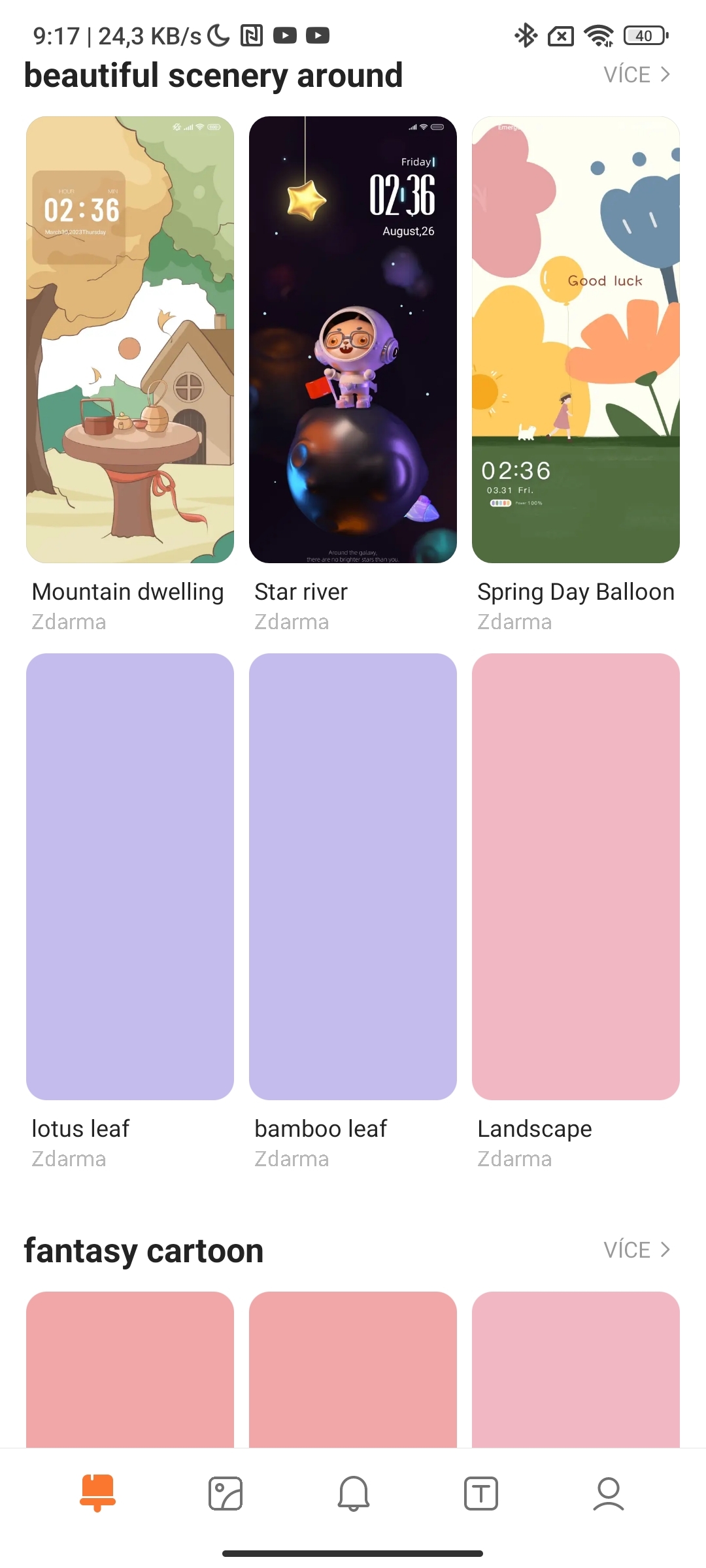Open the Mountain dwelling theme
Viewport: 706px width, 1568px height.
click(130, 340)
